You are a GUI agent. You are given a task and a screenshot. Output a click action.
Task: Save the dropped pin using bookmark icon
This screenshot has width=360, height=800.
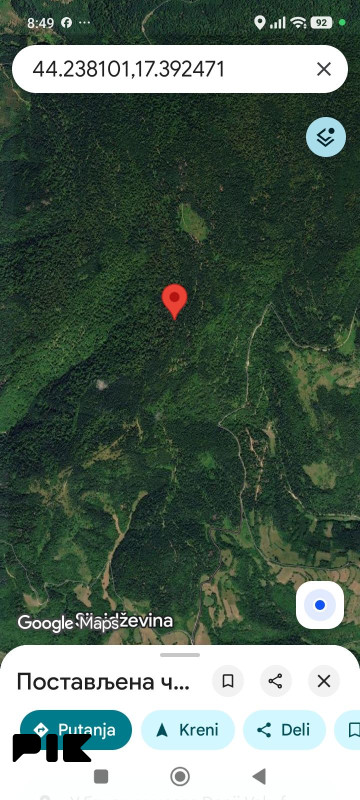point(228,681)
